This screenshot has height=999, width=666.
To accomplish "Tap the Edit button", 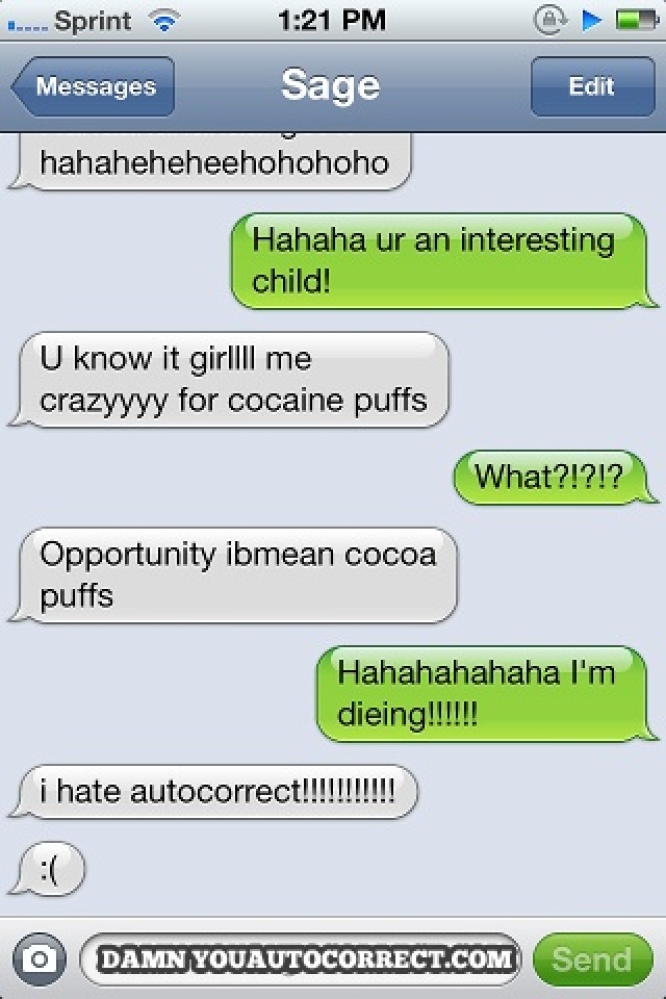I will pyautogui.click(x=591, y=87).
